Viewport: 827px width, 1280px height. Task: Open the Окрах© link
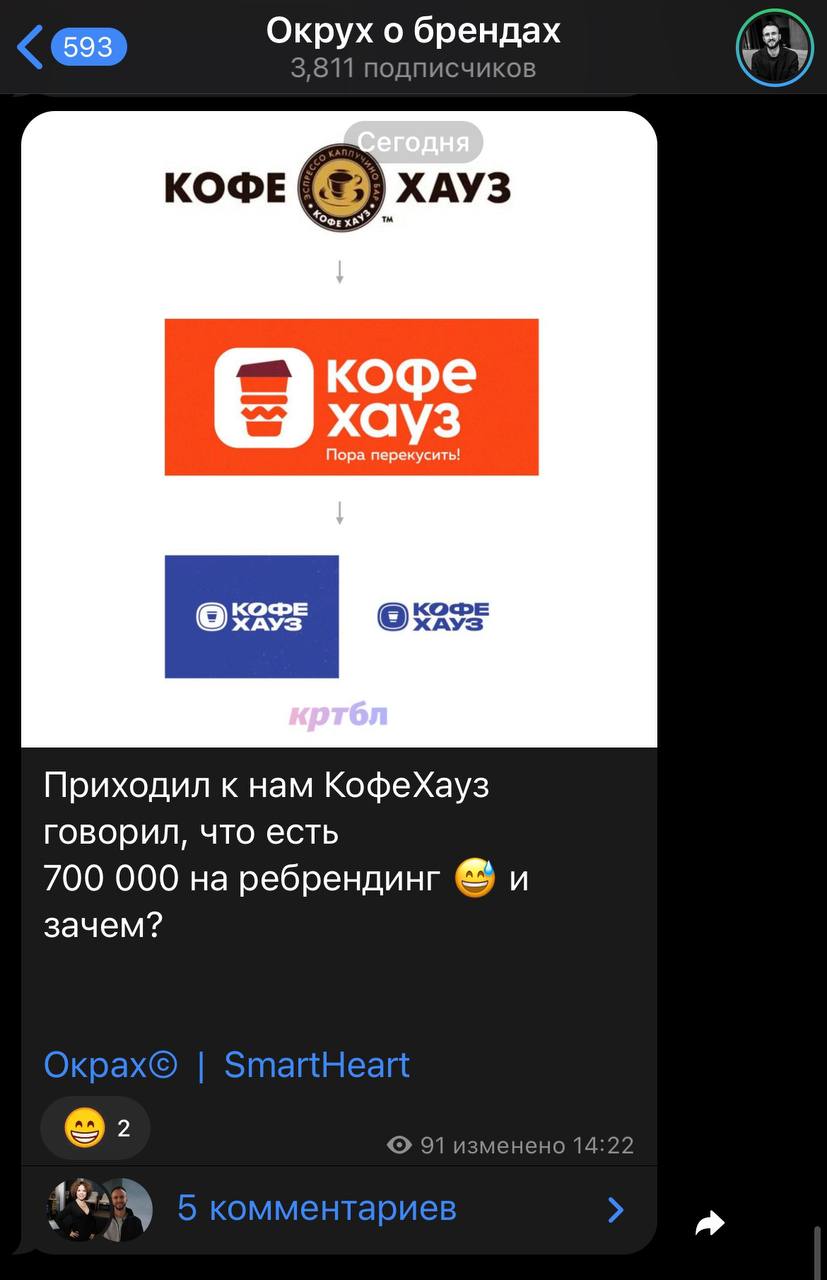coord(110,1065)
